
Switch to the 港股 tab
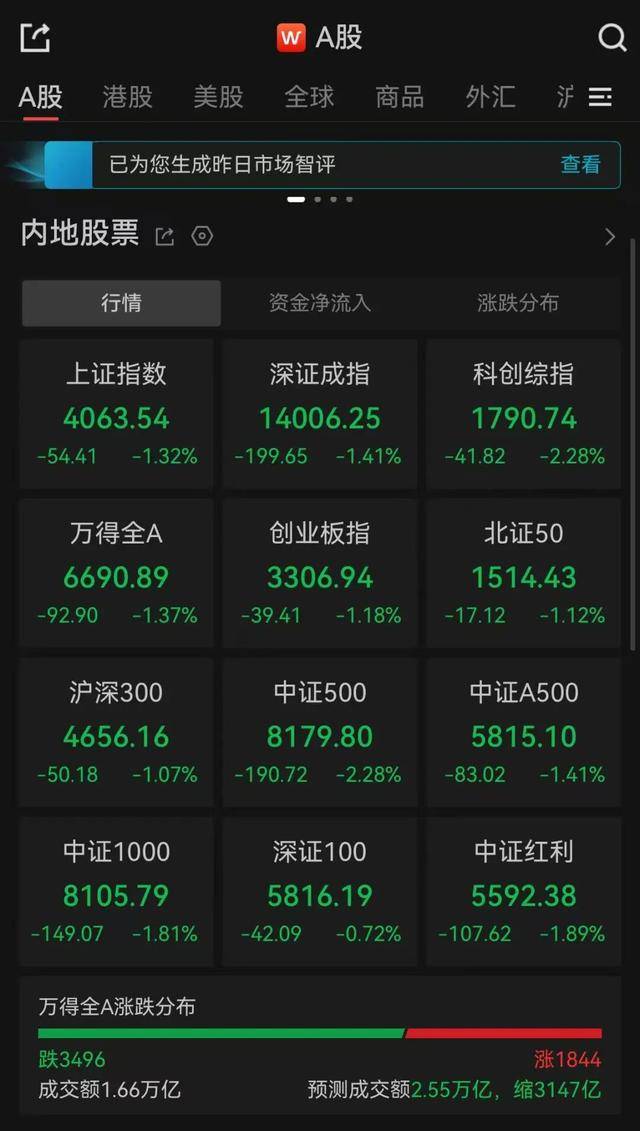tap(127, 97)
